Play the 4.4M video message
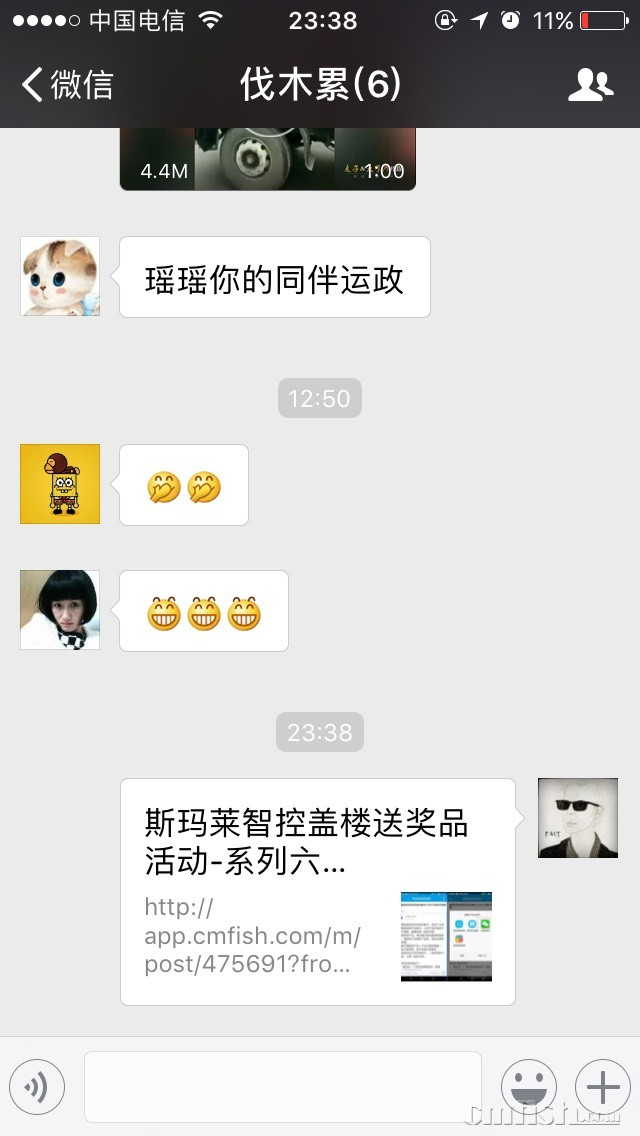 pyautogui.click(x=267, y=160)
